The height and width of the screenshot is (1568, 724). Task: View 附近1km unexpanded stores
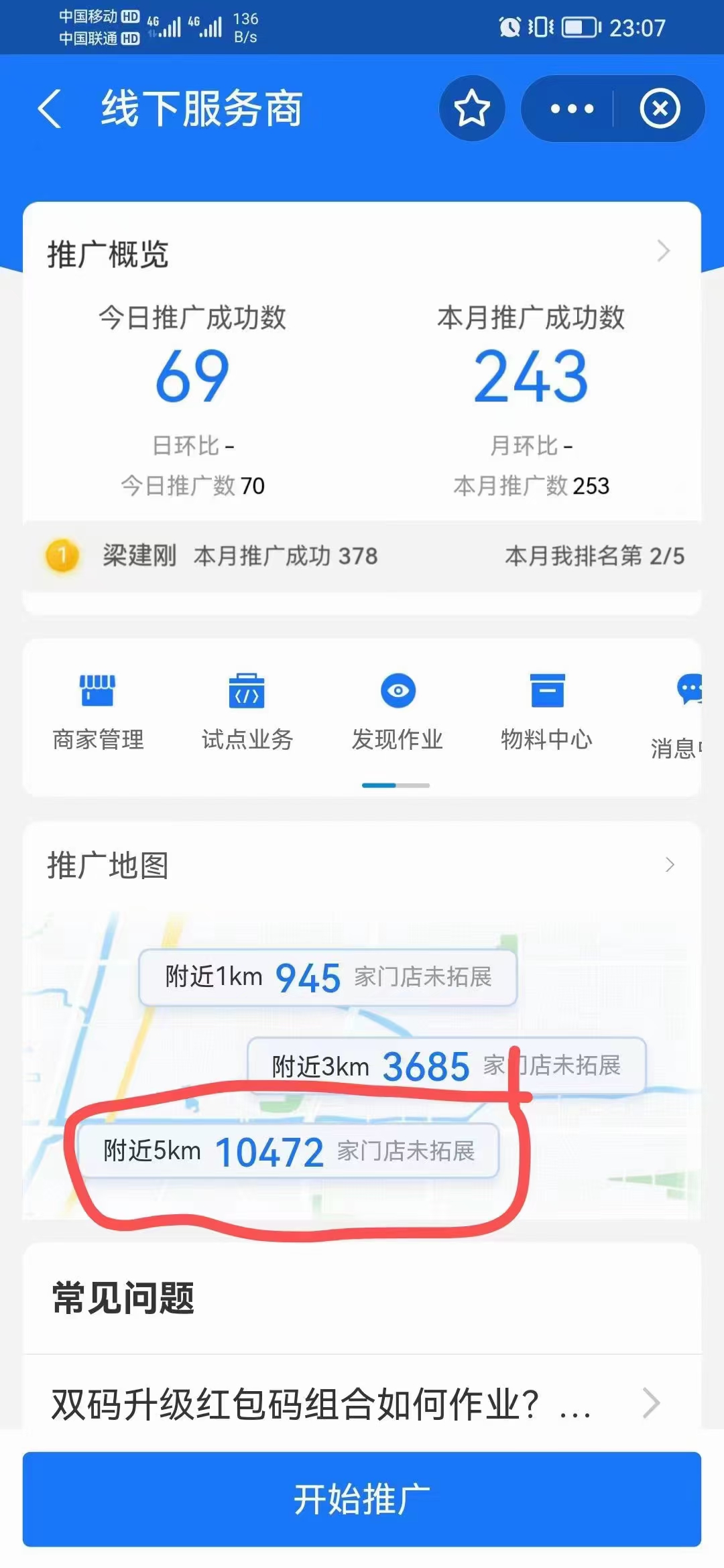pyautogui.click(x=328, y=978)
